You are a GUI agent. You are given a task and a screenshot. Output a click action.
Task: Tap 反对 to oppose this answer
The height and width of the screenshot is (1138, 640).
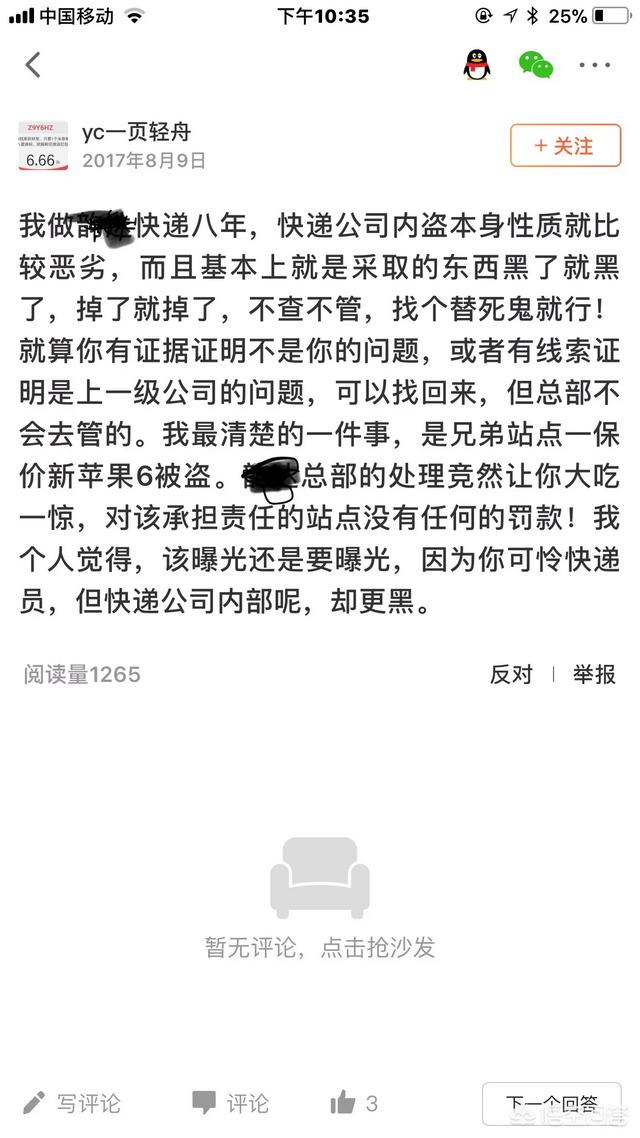[511, 675]
